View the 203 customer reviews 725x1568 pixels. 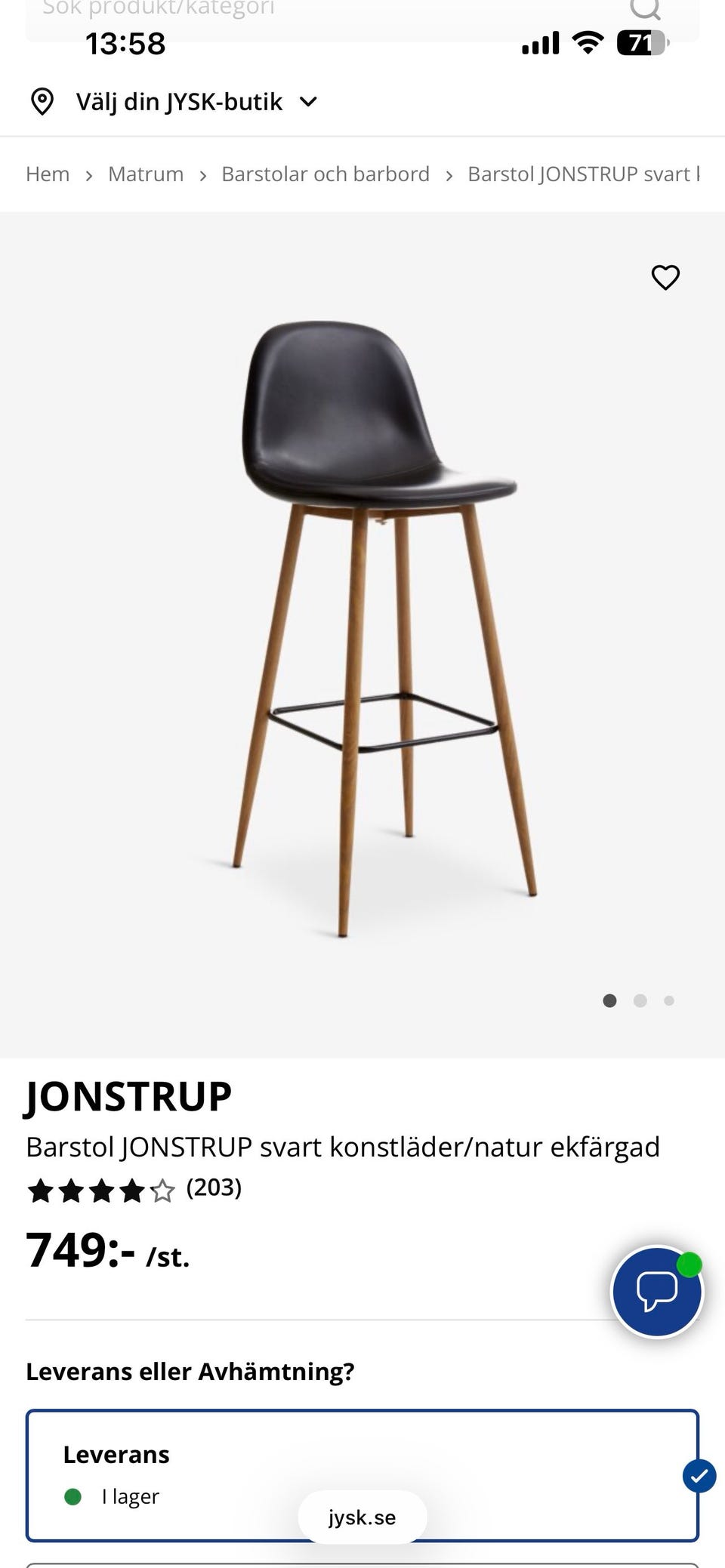214,1188
